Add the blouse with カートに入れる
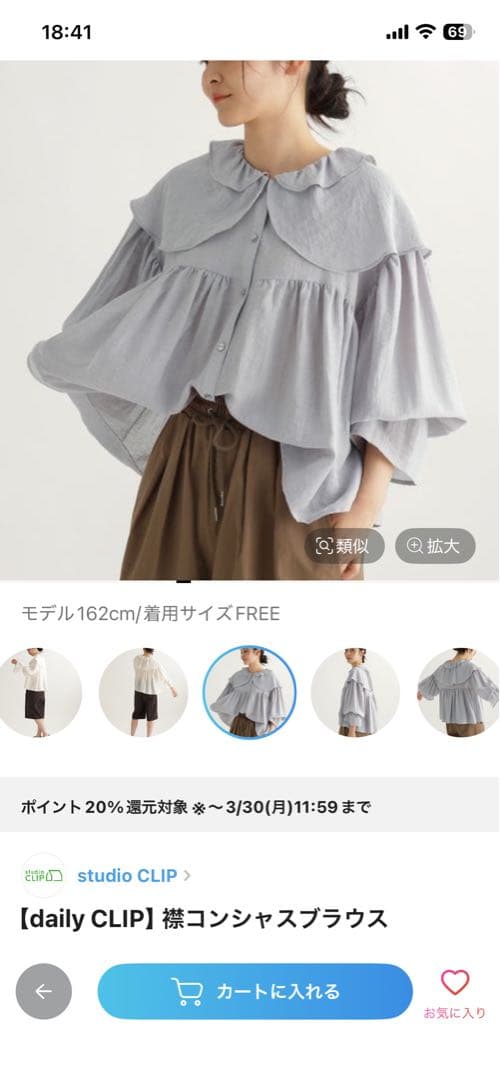Screen dimensions: 500x1080 [x=255, y=991]
